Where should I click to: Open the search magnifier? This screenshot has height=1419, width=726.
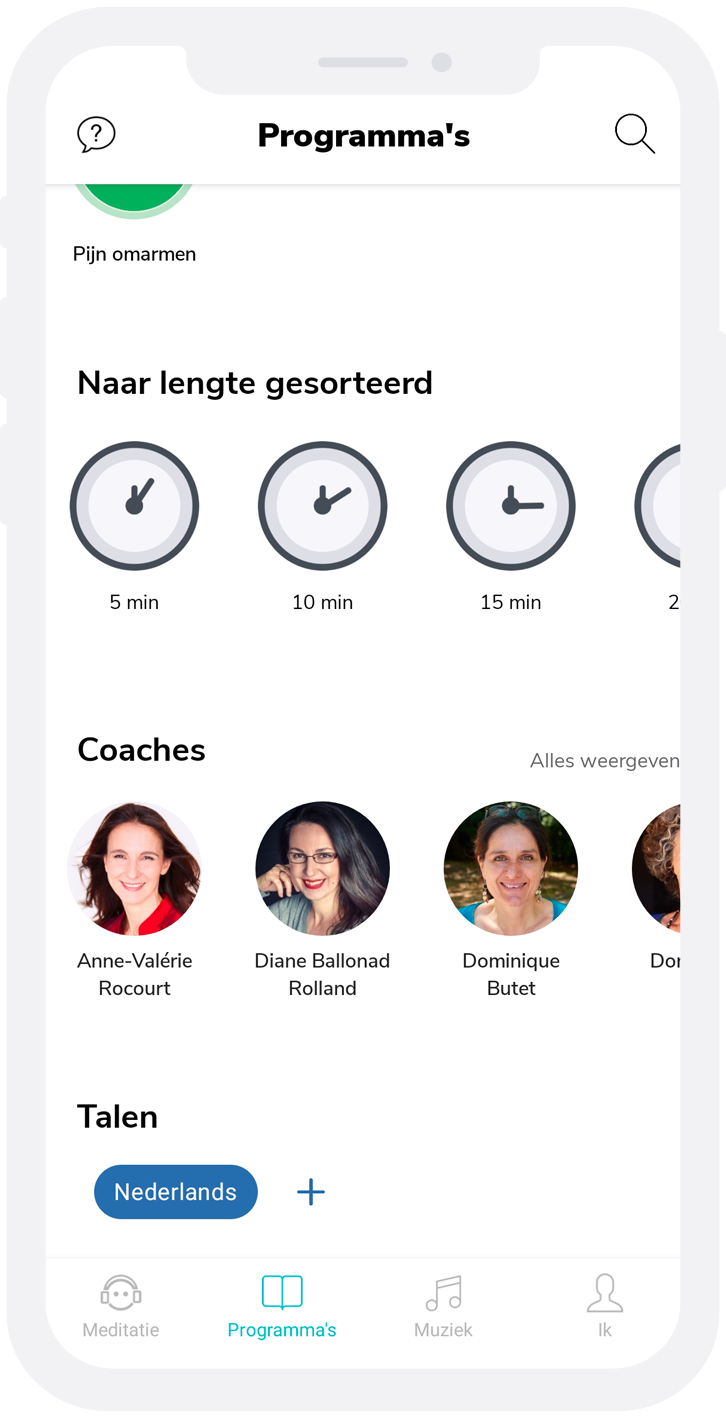(x=634, y=134)
